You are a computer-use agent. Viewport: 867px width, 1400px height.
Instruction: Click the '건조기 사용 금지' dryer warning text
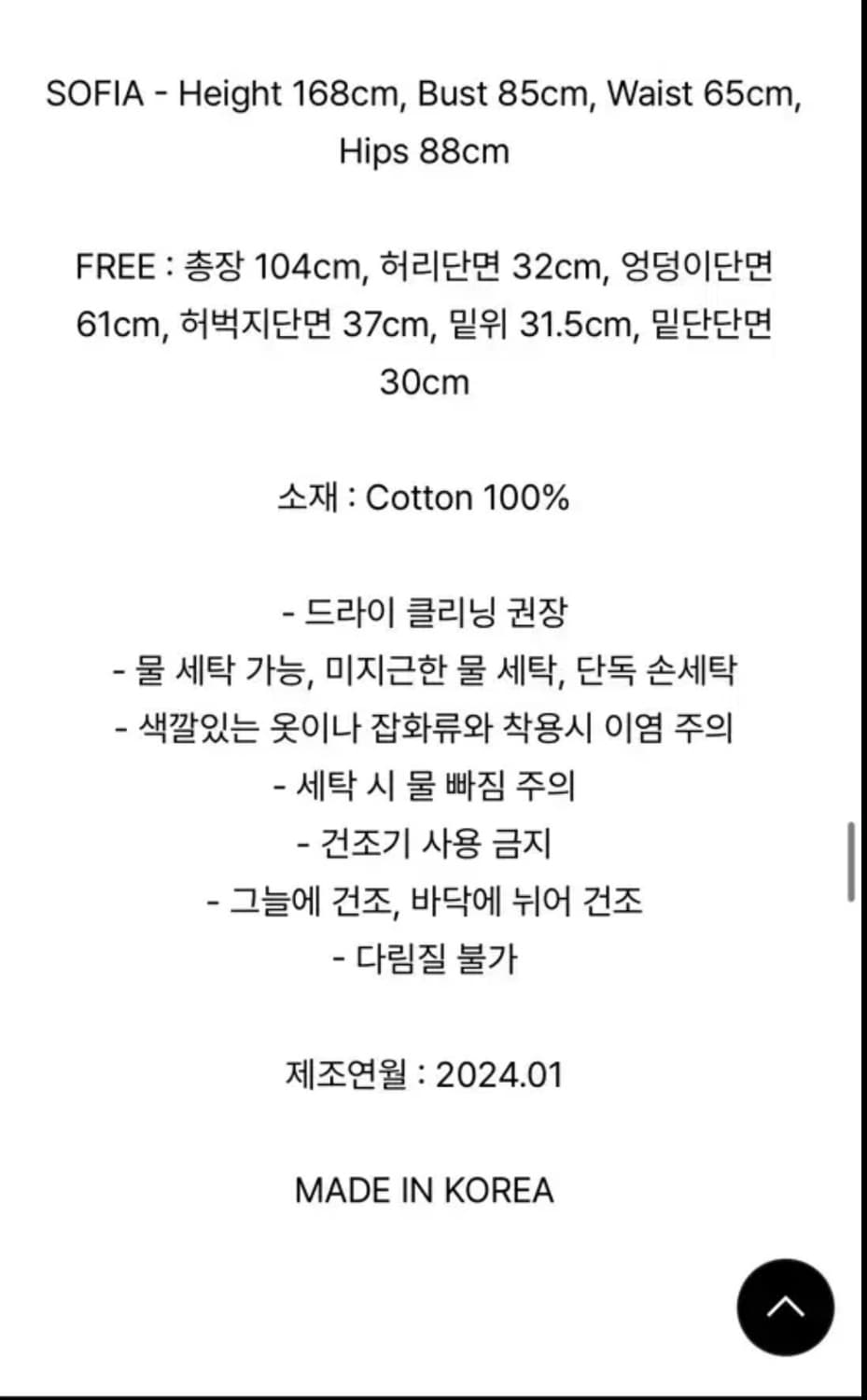click(426, 844)
